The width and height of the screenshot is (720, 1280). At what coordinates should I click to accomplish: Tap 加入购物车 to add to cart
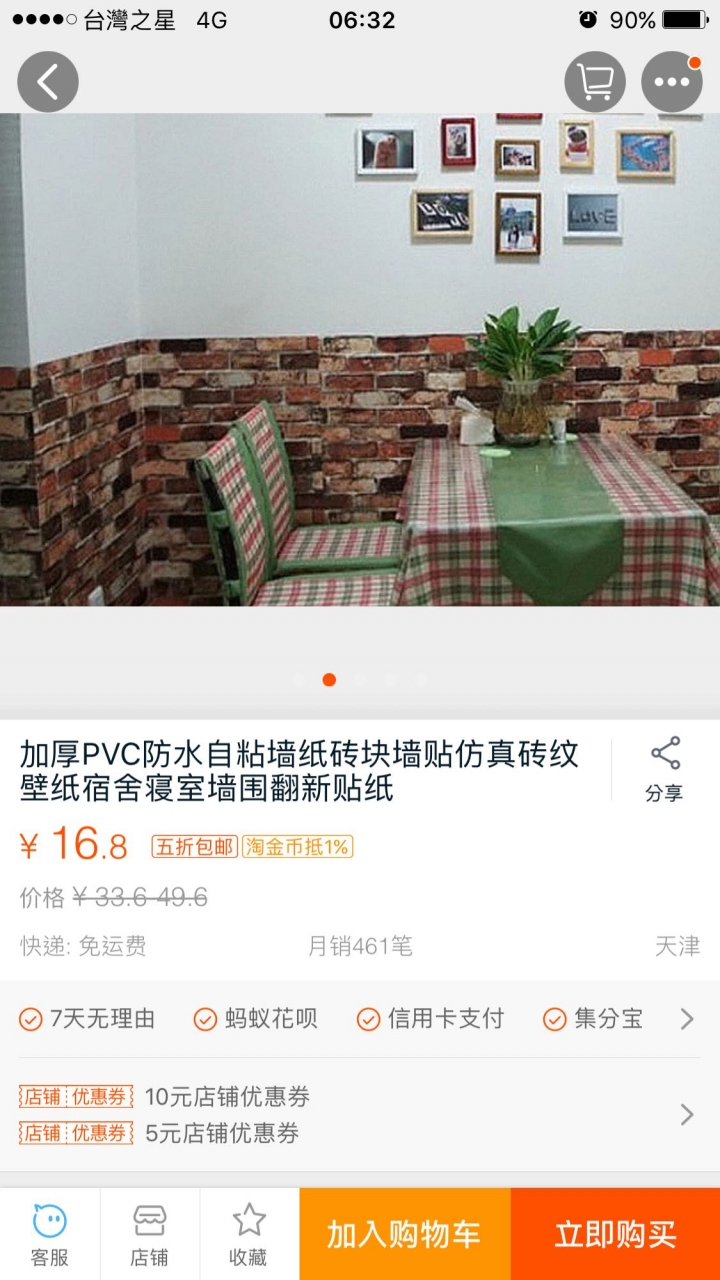[x=405, y=1234]
